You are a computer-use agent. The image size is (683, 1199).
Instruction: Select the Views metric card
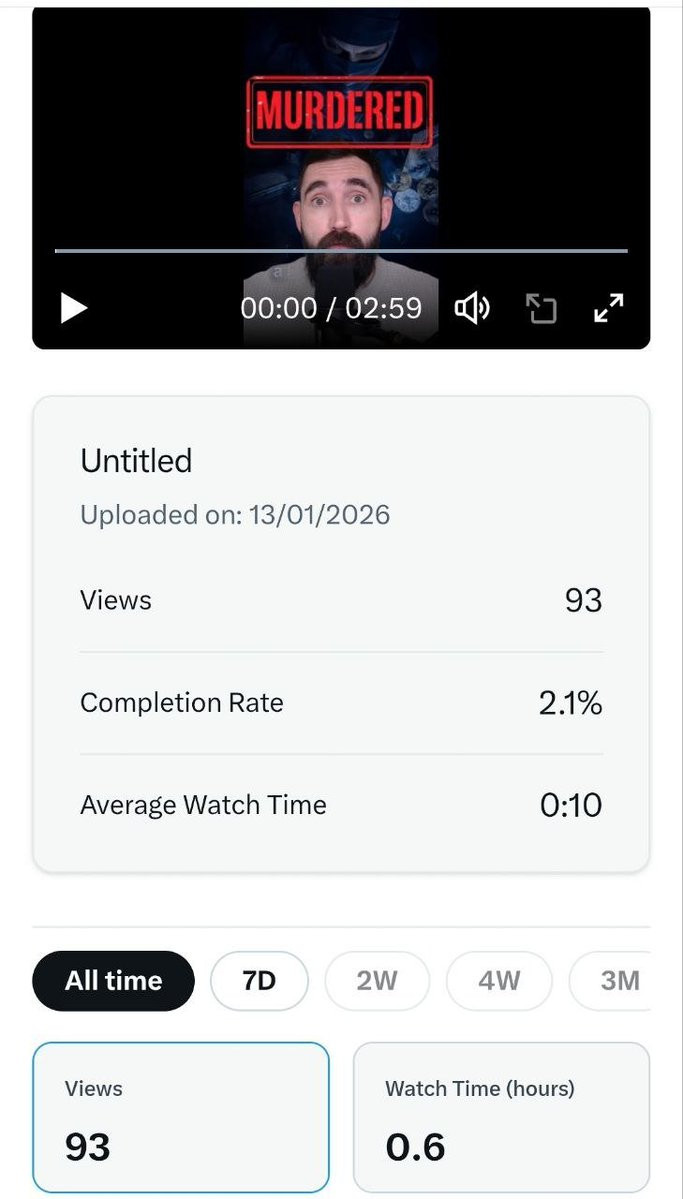181,1117
